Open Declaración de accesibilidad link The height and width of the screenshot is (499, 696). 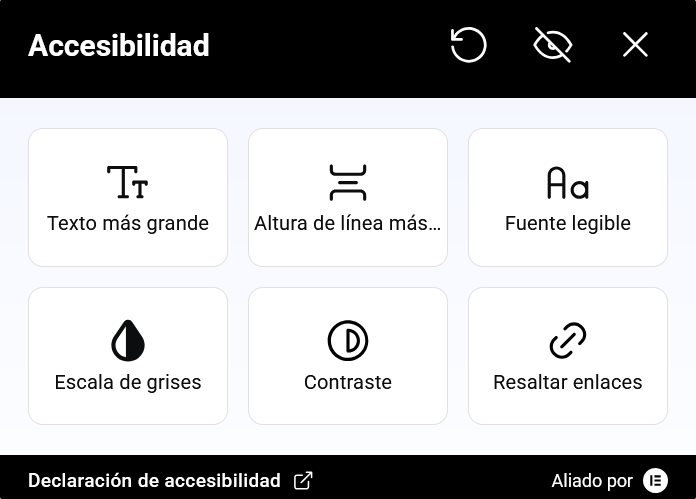click(x=170, y=481)
